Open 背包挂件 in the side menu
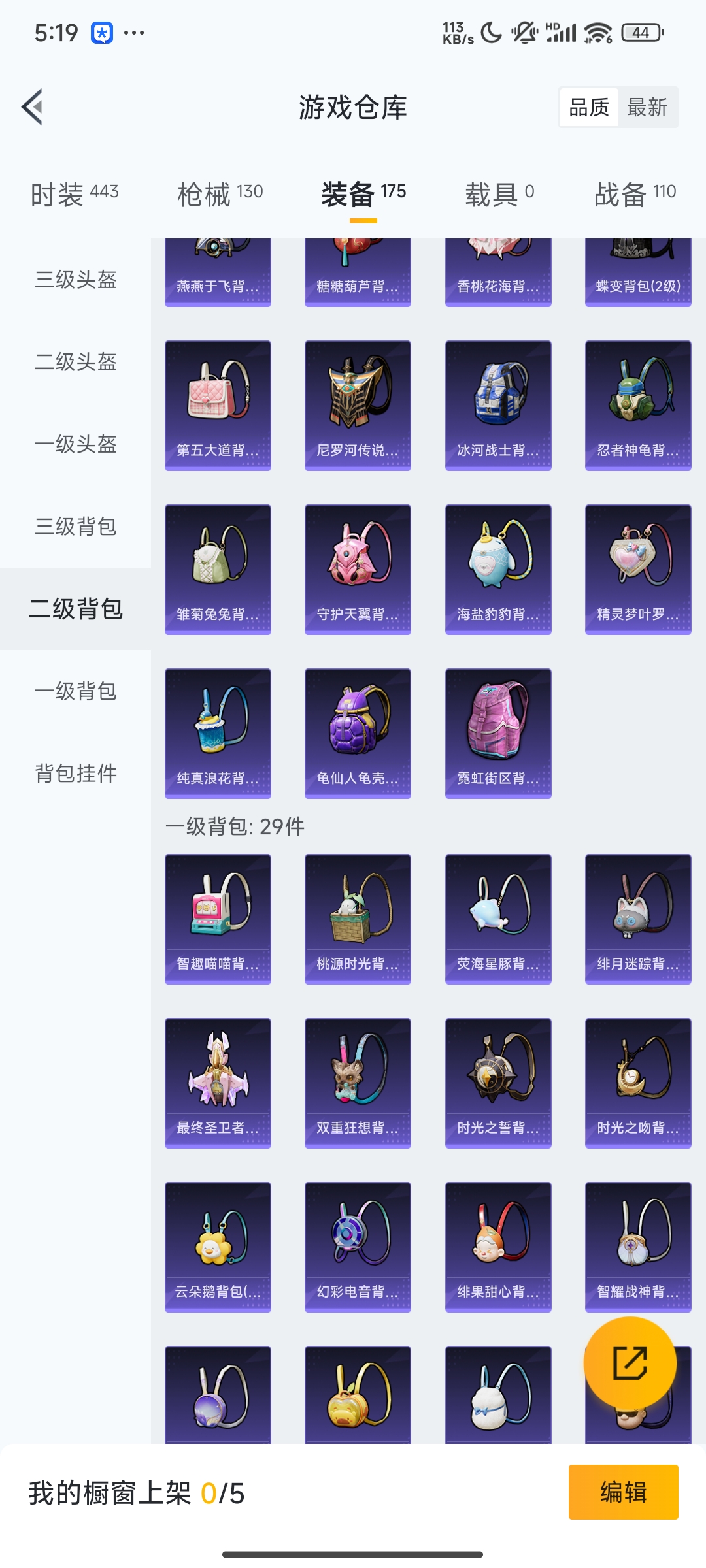Image resolution: width=706 pixels, height=1568 pixels. (76, 774)
